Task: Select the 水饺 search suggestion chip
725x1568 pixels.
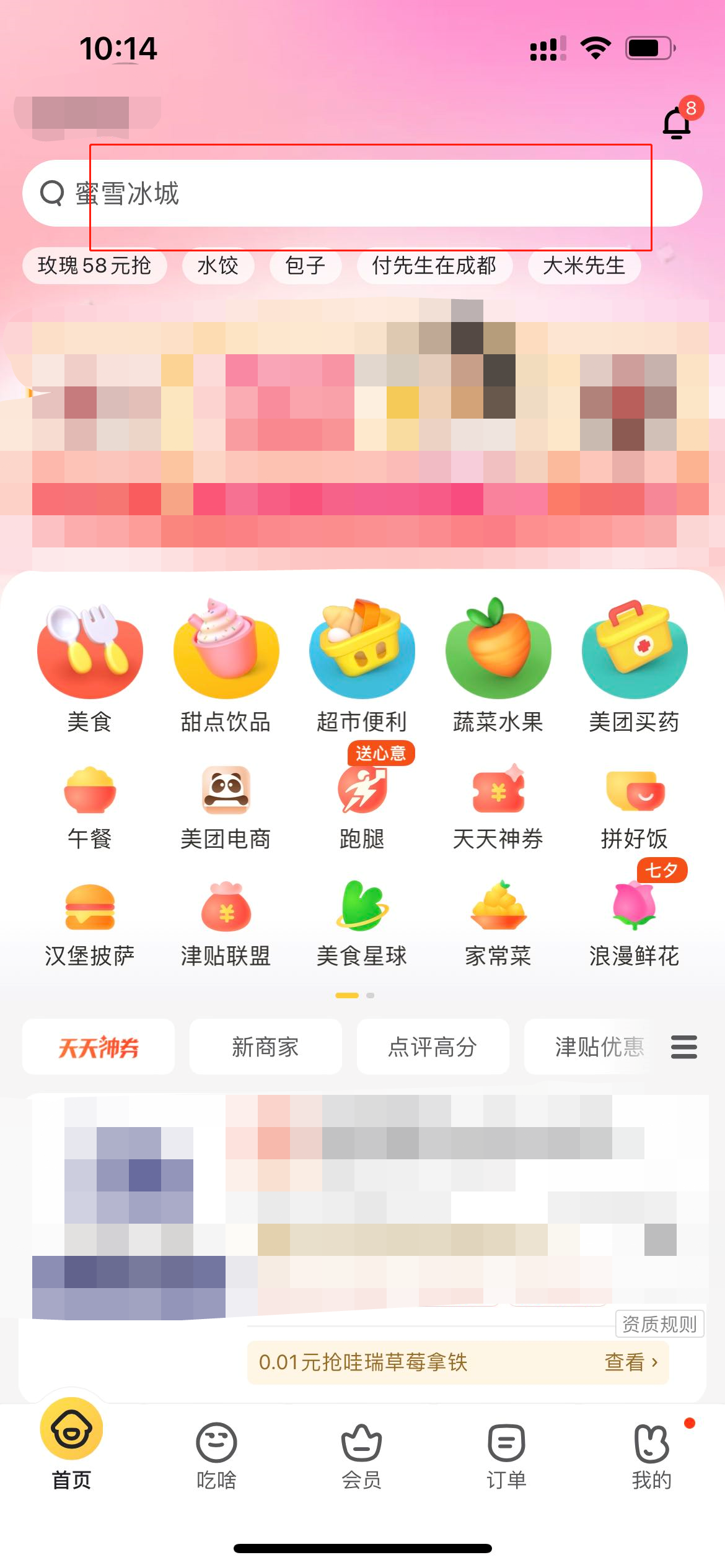Action: point(217,266)
